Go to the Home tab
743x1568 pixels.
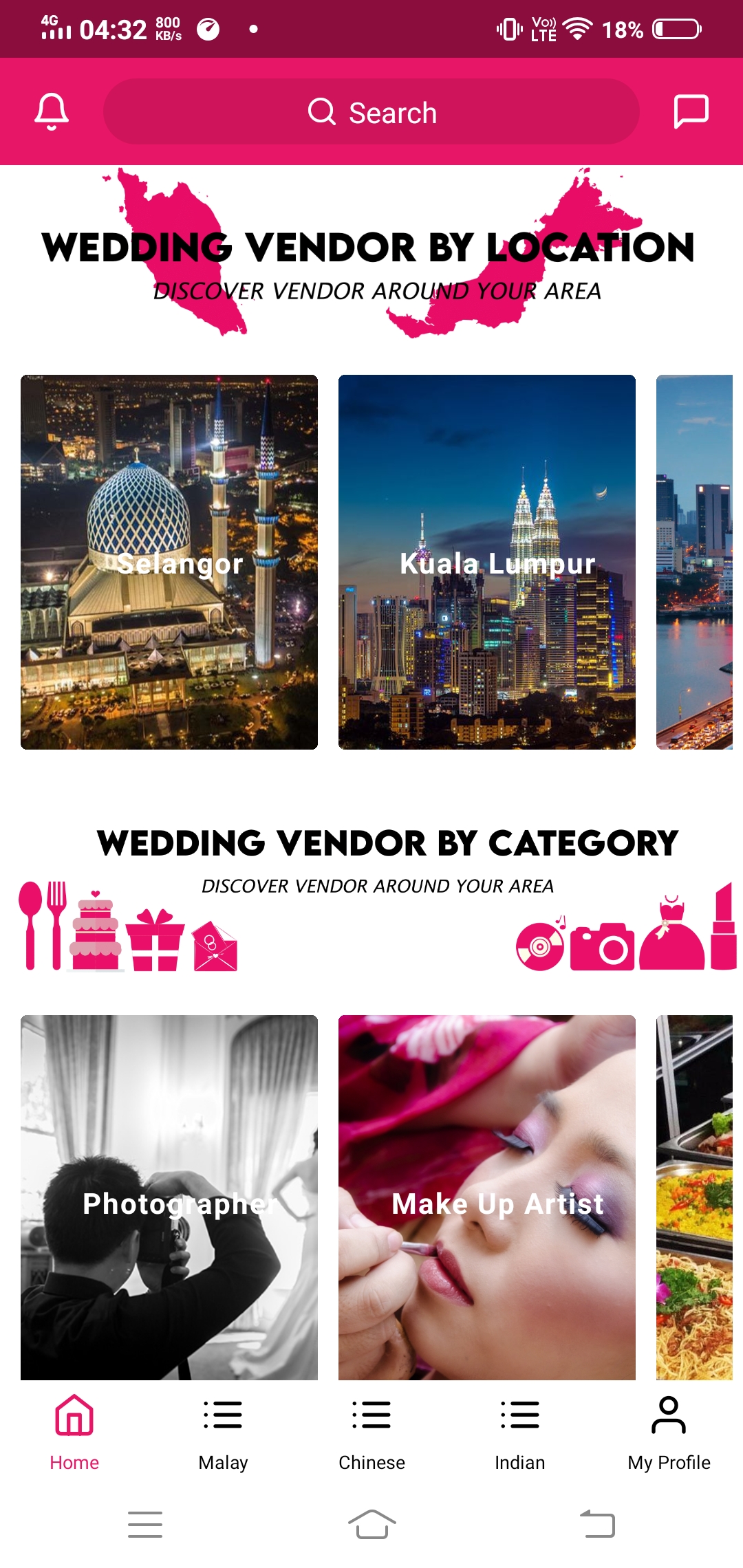74,1432
